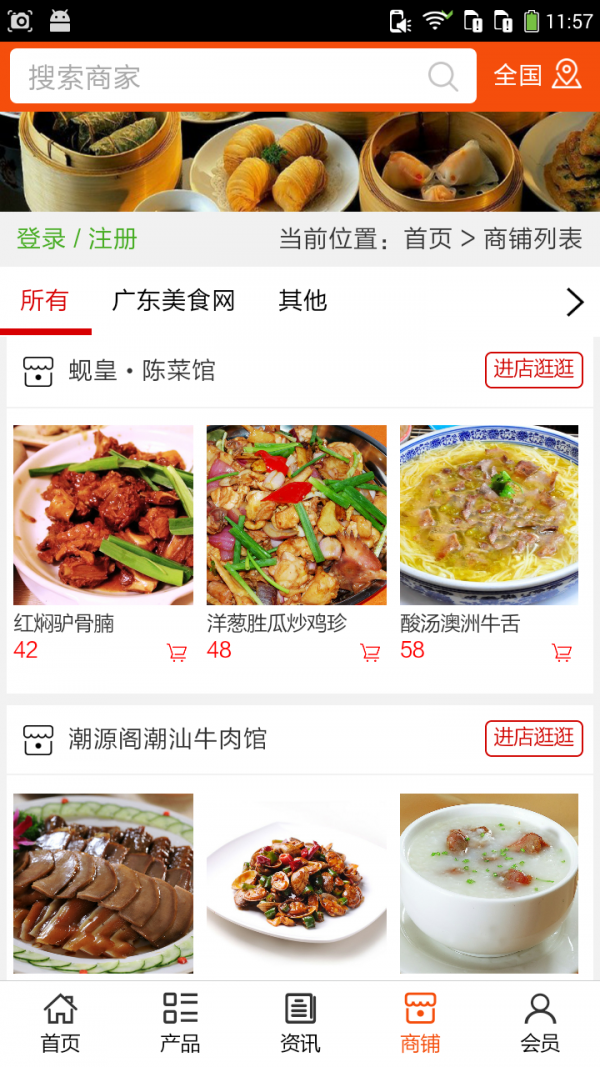Select the 所有 category tab
The height and width of the screenshot is (1067, 600).
(x=44, y=300)
